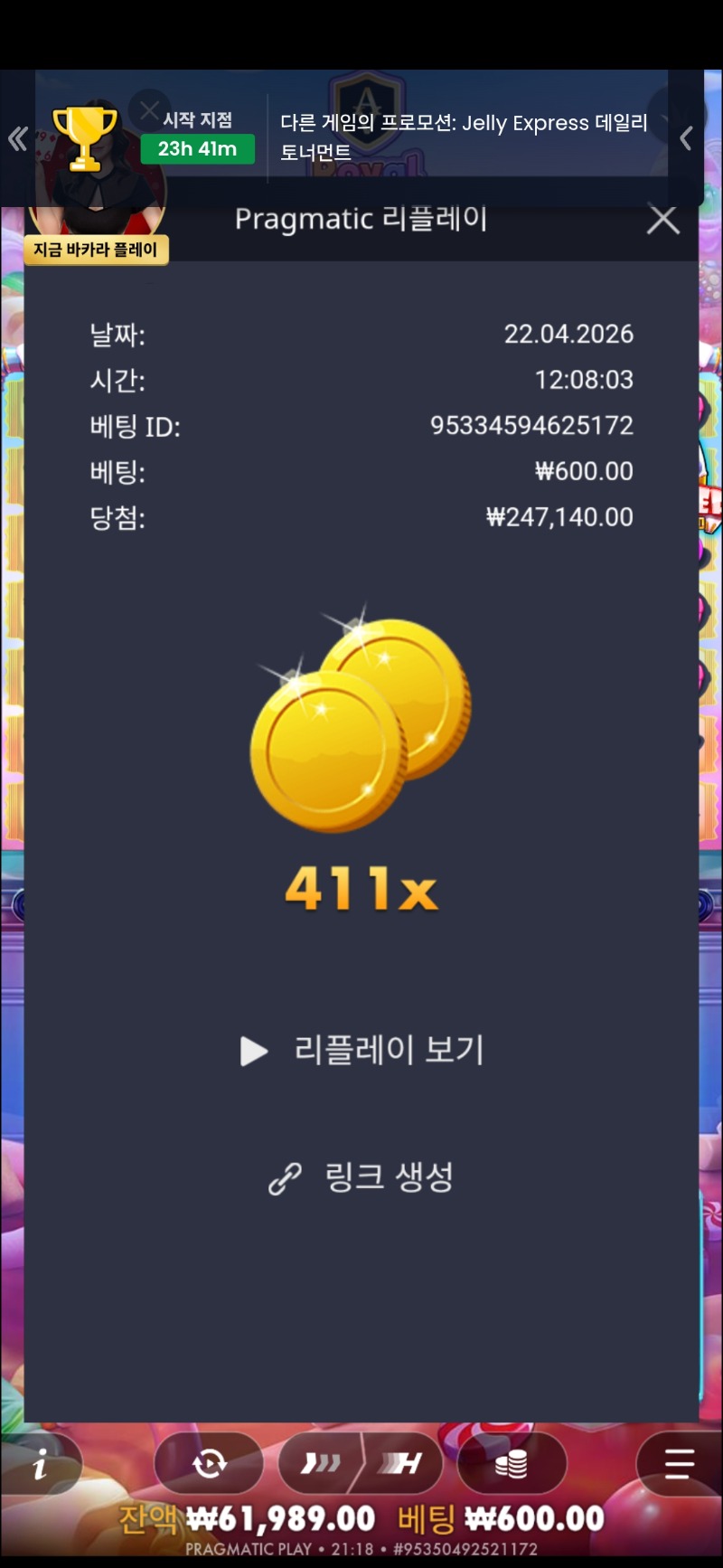
Task: Dismiss the baccarat promo with X
Action: (149, 110)
